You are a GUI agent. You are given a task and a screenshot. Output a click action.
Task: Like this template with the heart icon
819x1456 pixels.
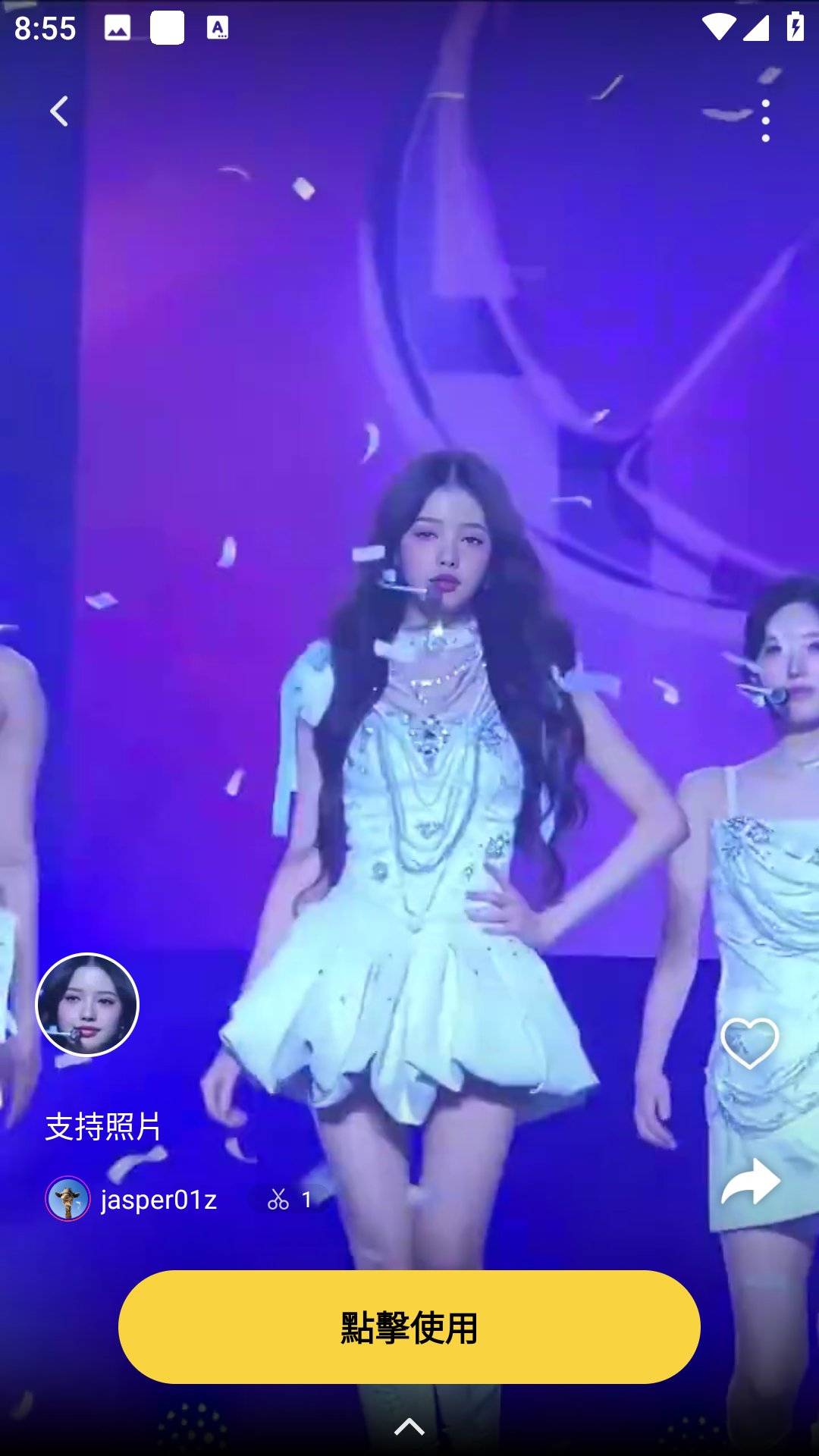point(749,1043)
